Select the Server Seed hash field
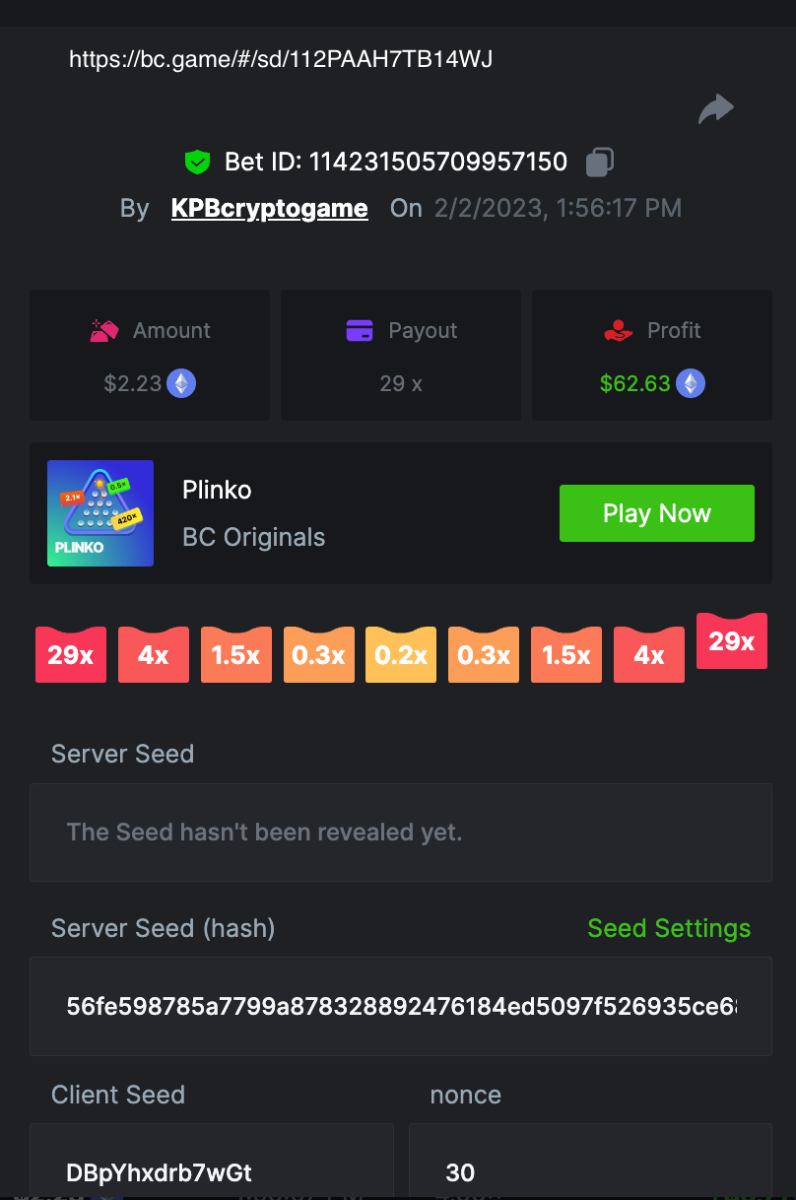The image size is (796, 1200). coord(400,1005)
